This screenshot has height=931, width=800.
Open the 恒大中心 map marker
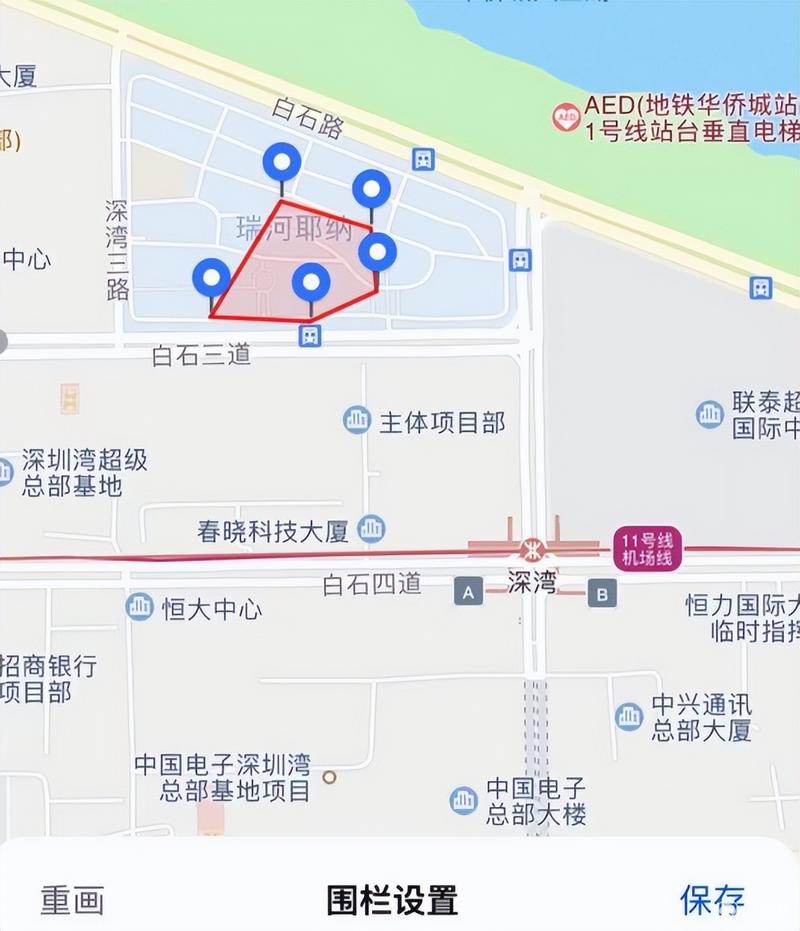140,606
